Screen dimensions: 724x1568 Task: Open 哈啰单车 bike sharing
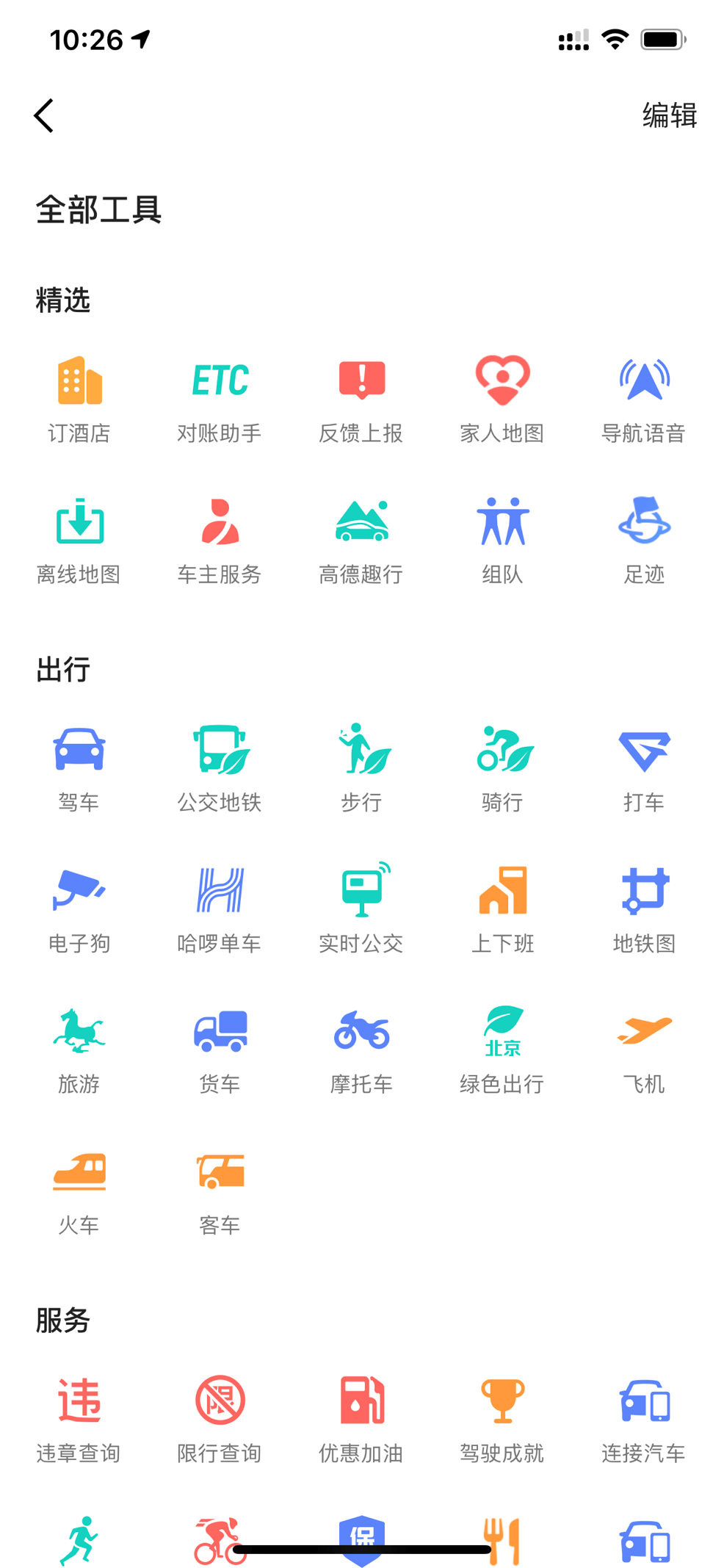(x=220, y=910)
